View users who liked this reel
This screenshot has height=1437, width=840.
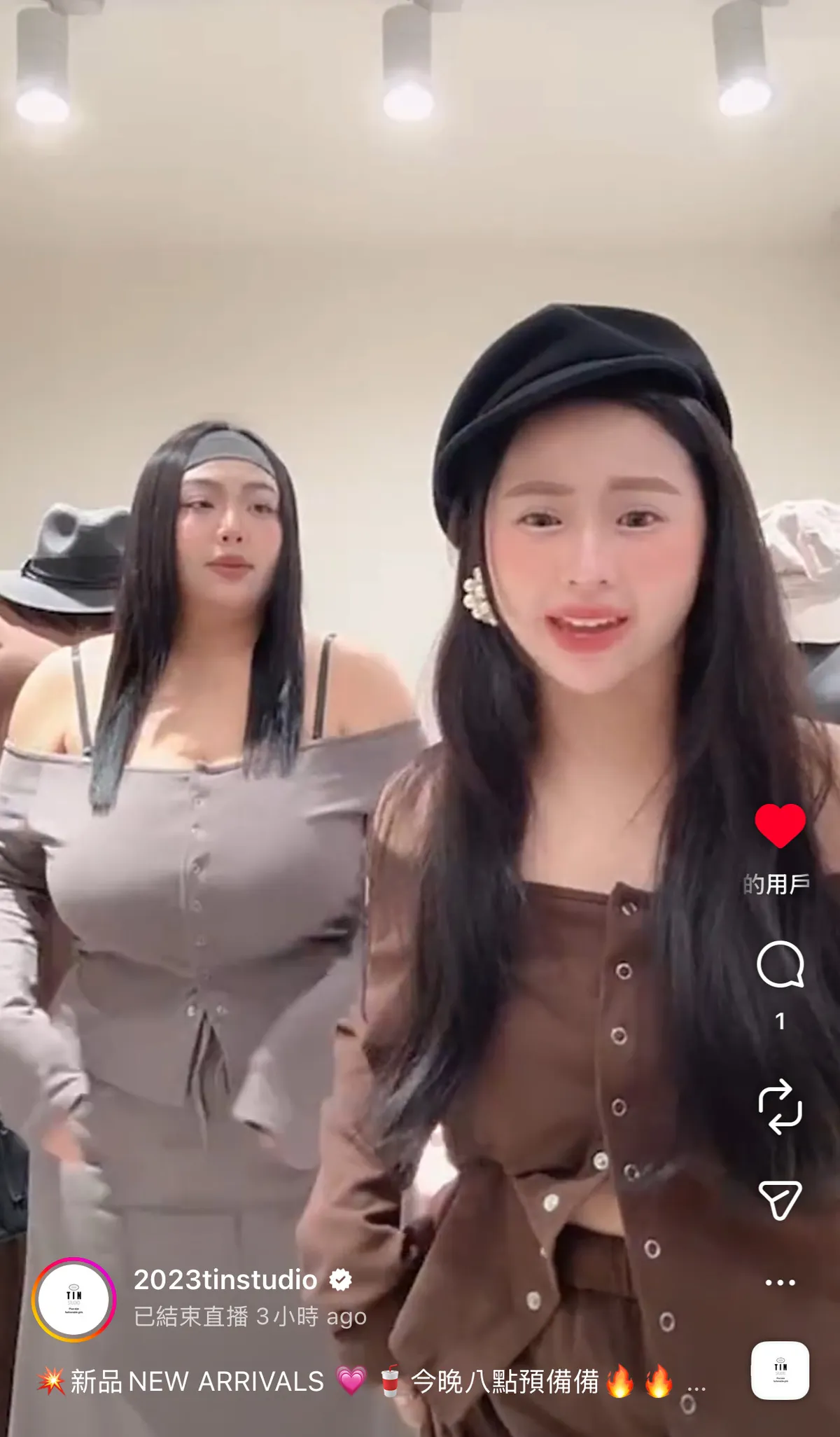click(776, 884)
